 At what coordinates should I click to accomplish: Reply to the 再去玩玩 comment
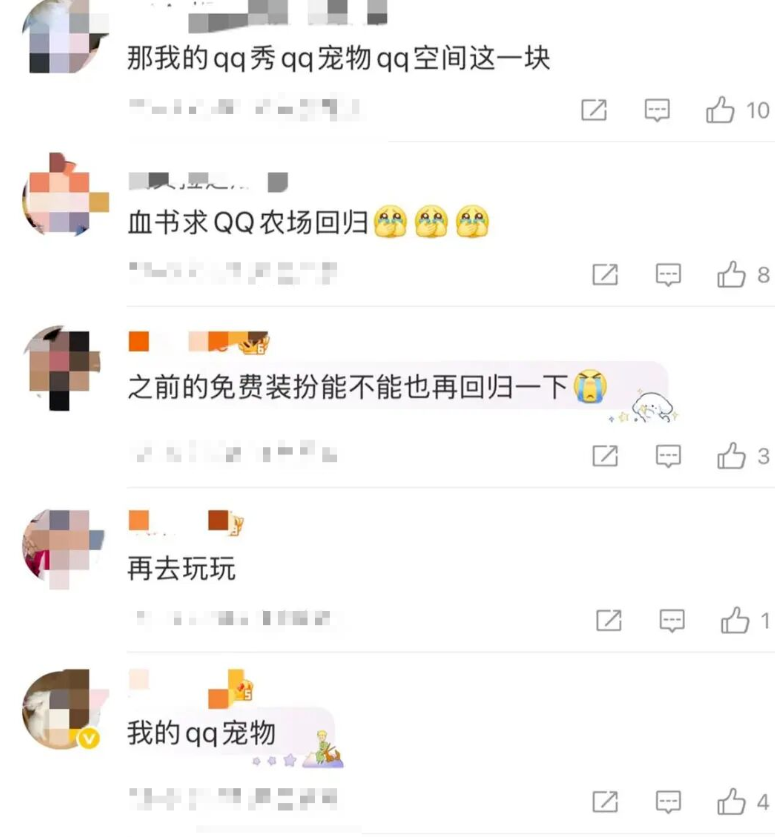point(672,621)
